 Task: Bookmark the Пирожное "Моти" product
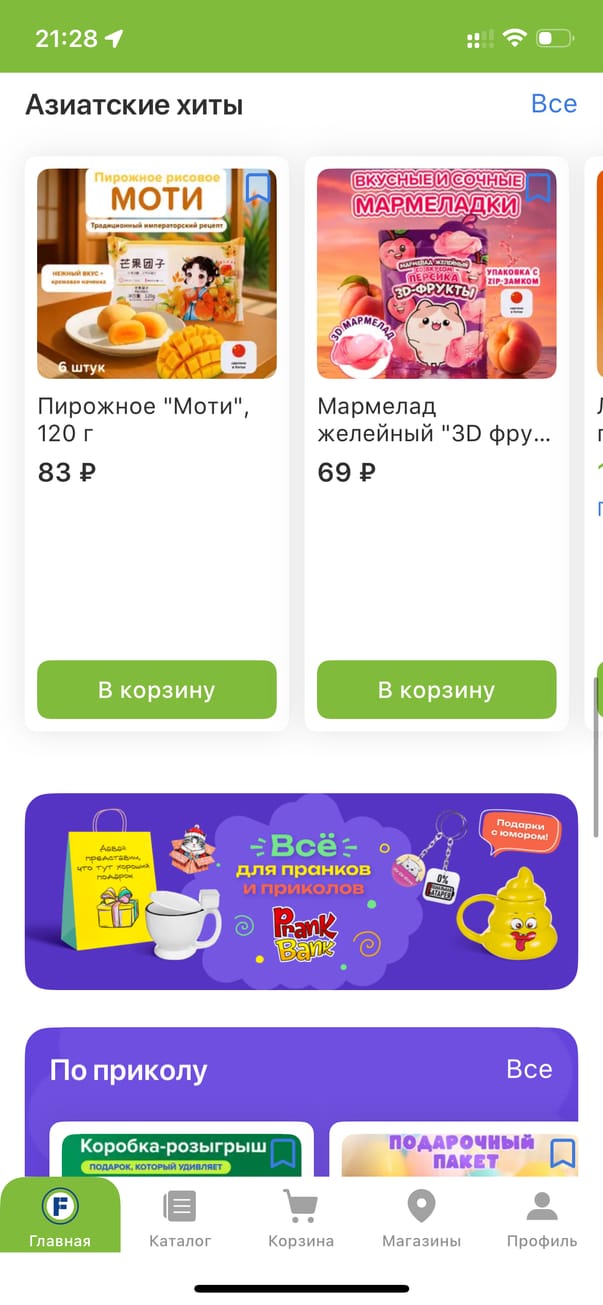point(258,187)
